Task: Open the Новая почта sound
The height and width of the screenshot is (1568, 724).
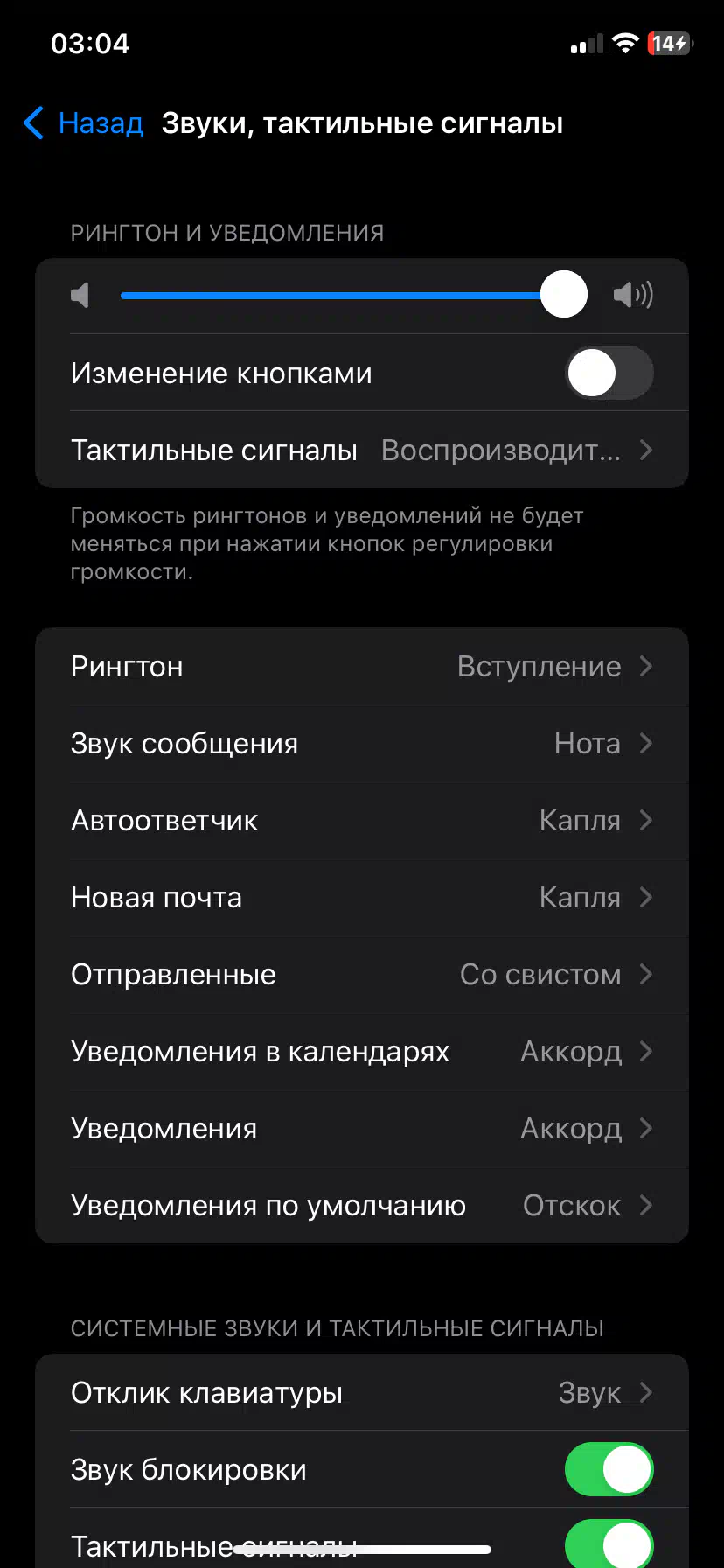Action: pyautogui.click(x=362, y=897)
